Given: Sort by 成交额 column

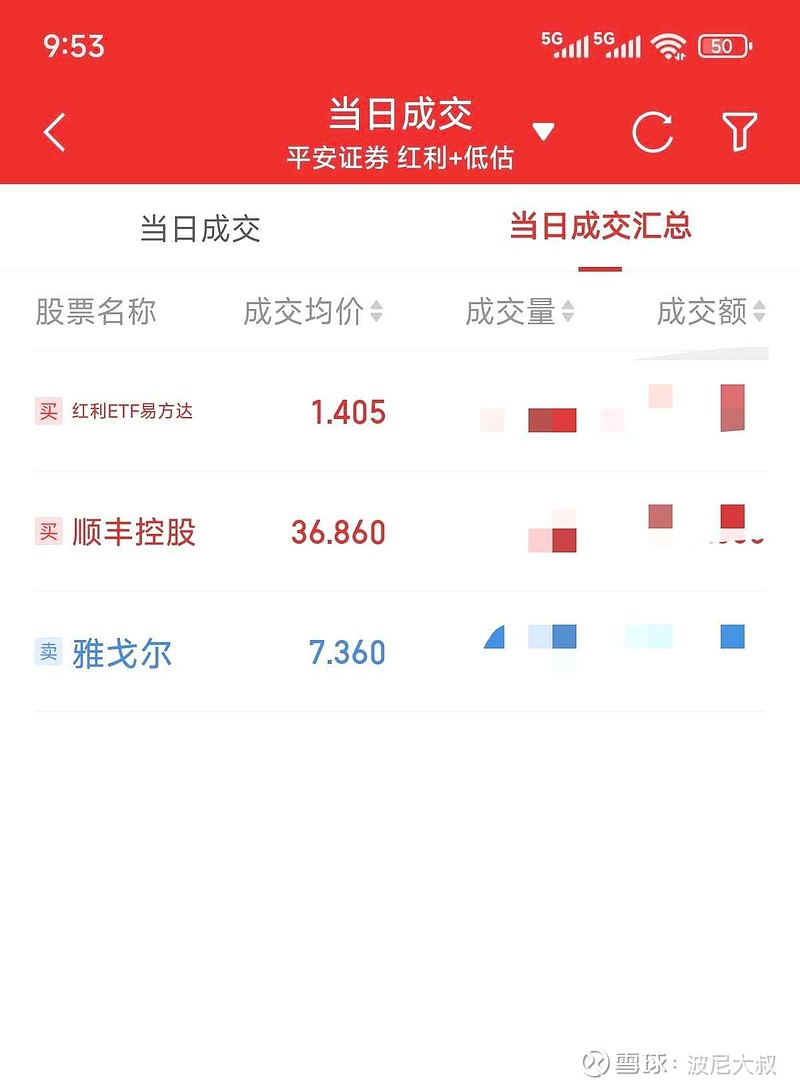Looking at the screenshot, I should click(x=710, y=312).
